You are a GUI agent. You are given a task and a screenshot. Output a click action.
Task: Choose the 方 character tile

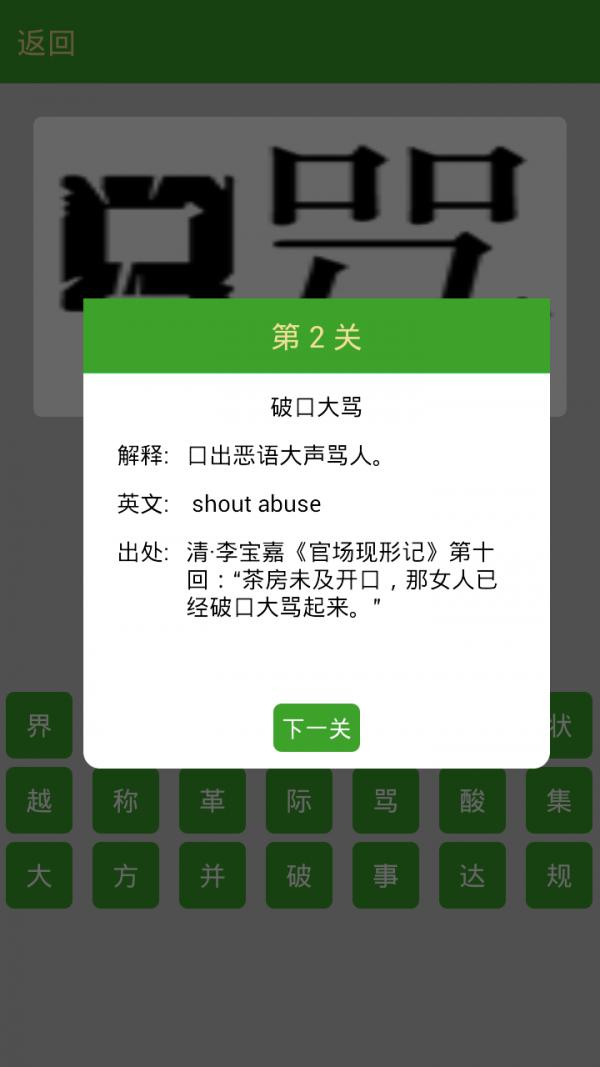(x=126, y=875)
